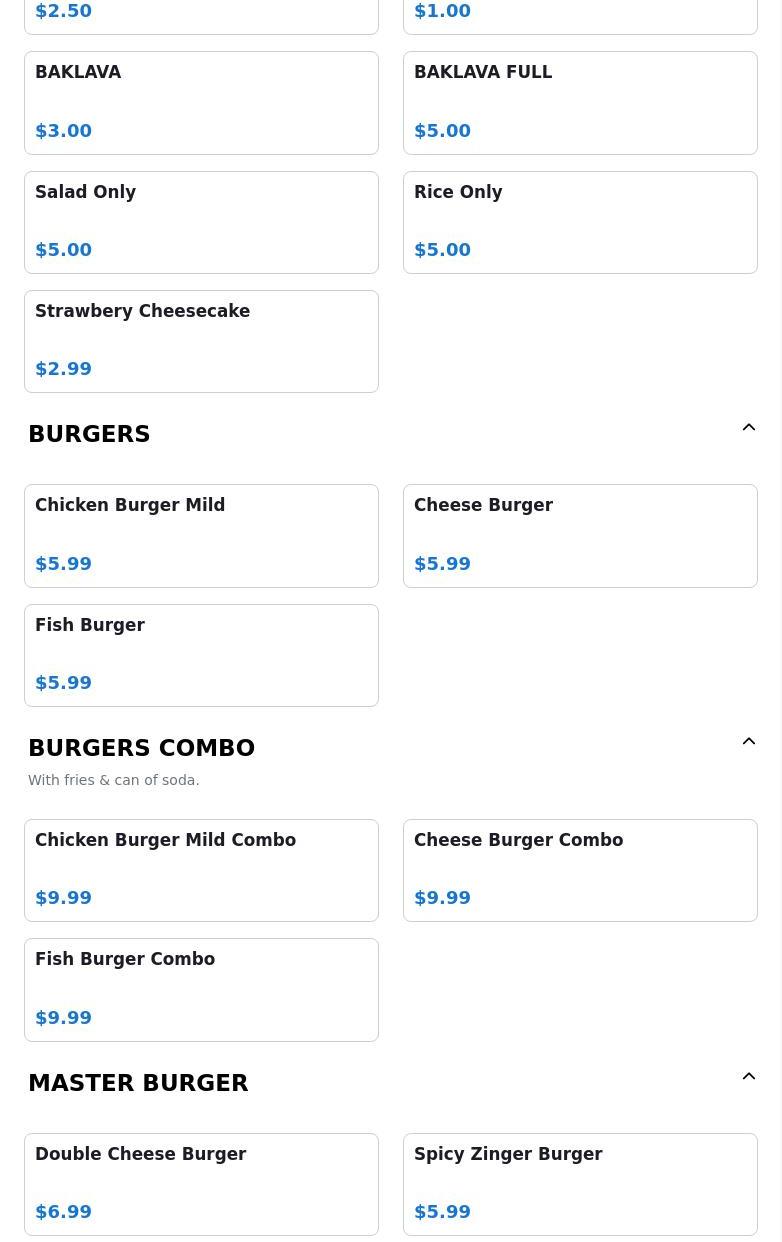
Task: Open Strawbery Cheesecake item
Action: (x=201, y=341)
